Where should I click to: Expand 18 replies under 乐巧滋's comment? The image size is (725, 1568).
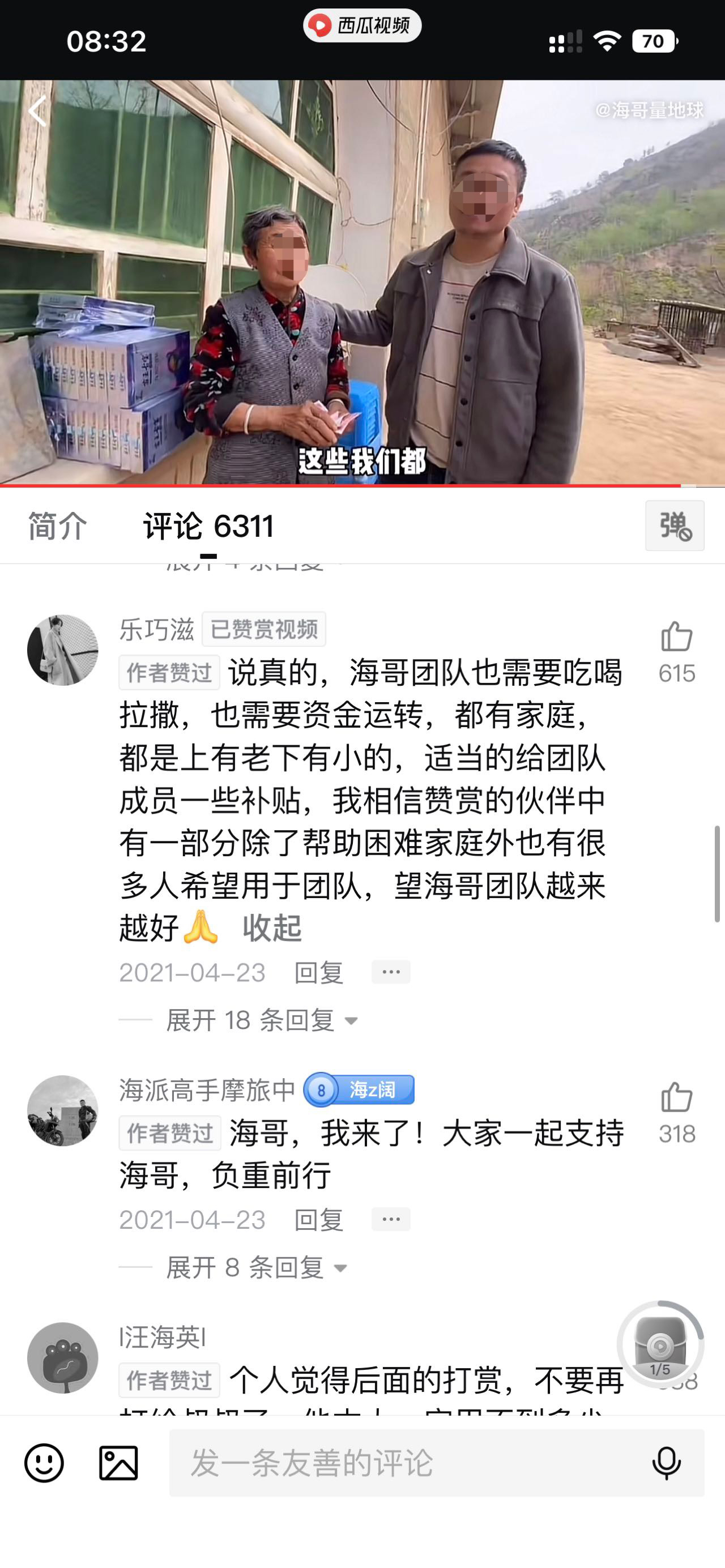(x=262, y=1020)
